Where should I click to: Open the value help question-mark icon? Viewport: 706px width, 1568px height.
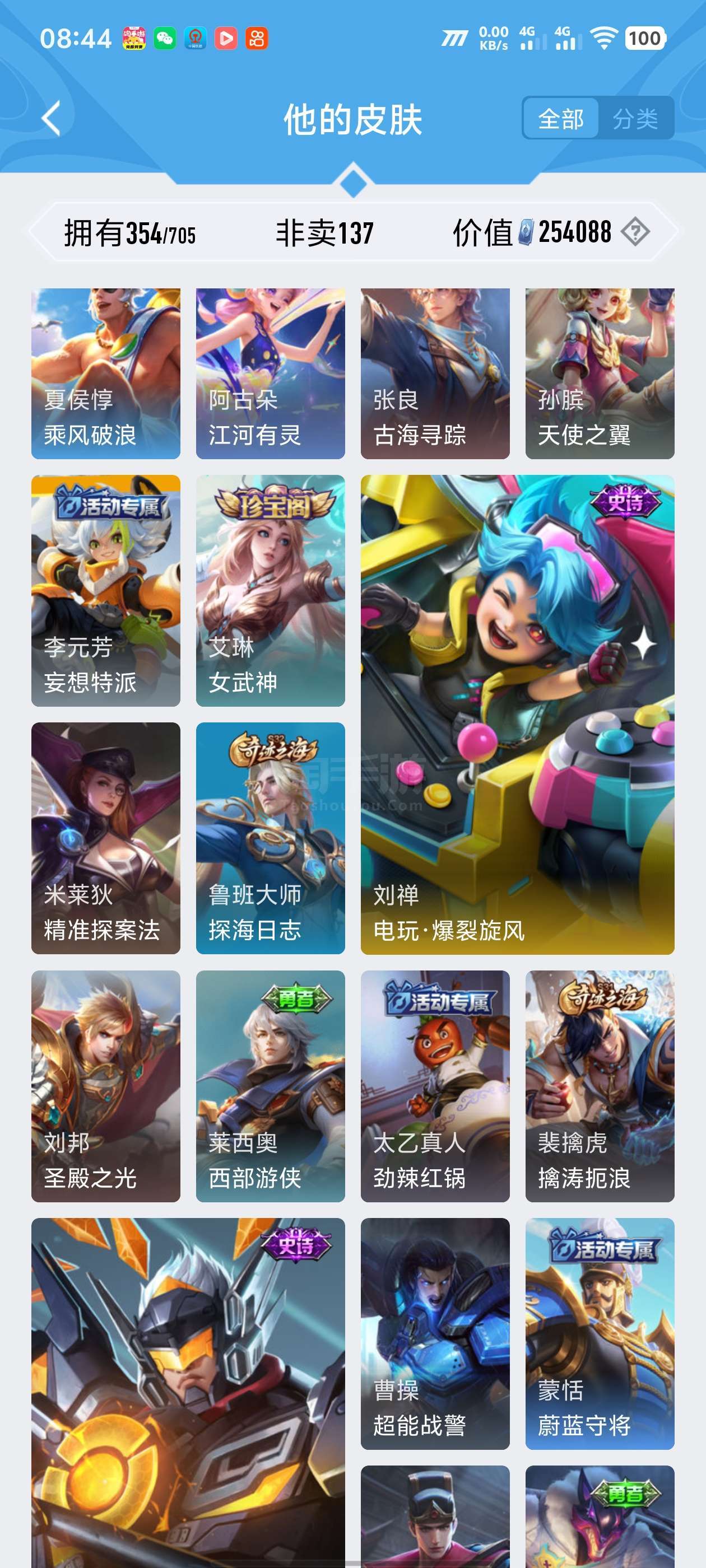point(635,232)
